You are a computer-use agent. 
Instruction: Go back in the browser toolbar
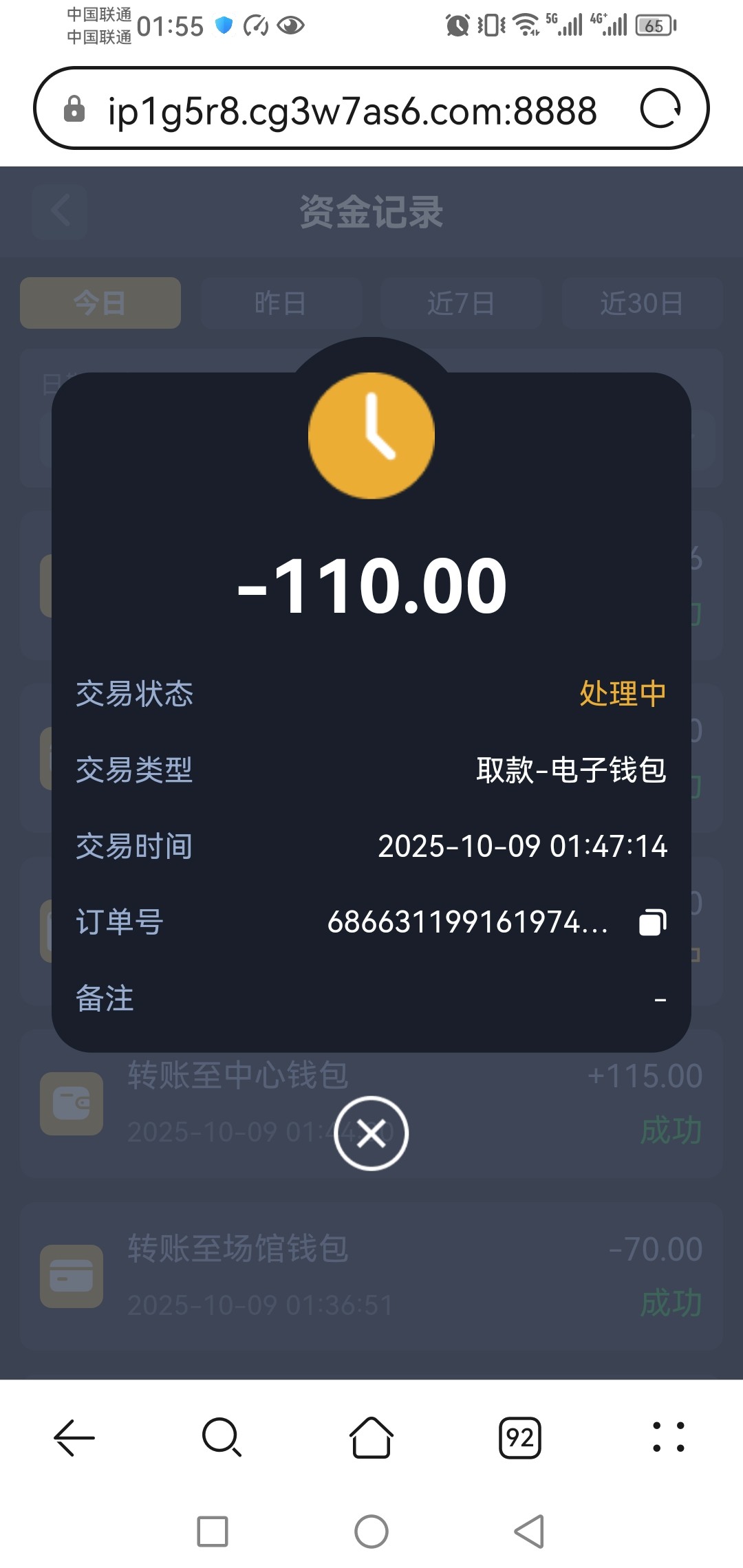[74, 1437]
